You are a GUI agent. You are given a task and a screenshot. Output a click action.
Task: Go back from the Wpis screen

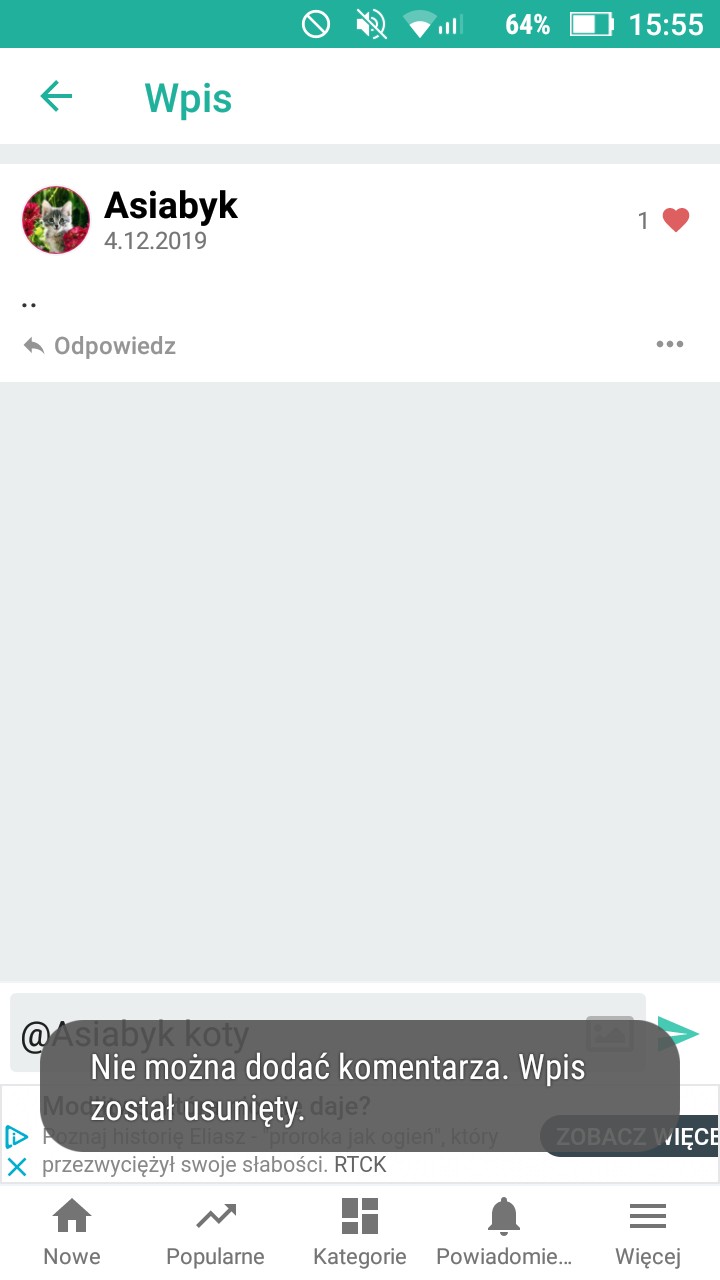[56, 97]
